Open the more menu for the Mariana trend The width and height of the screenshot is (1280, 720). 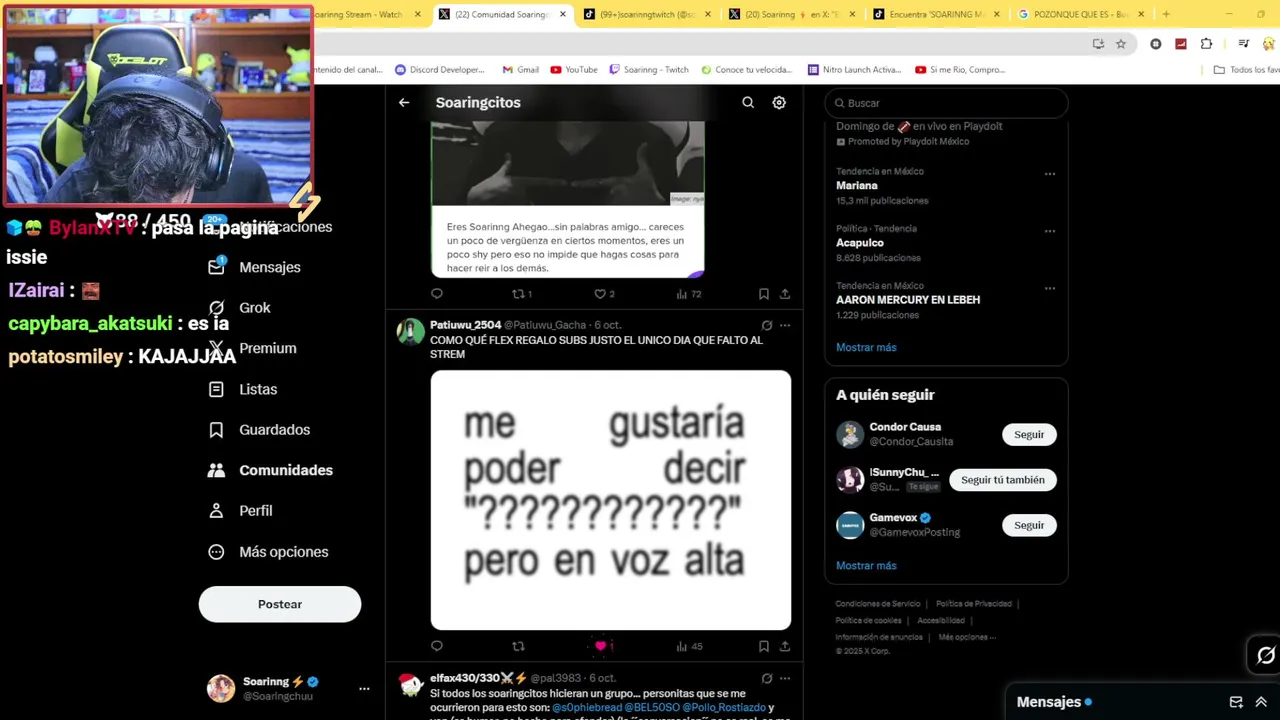point(1049,174)
